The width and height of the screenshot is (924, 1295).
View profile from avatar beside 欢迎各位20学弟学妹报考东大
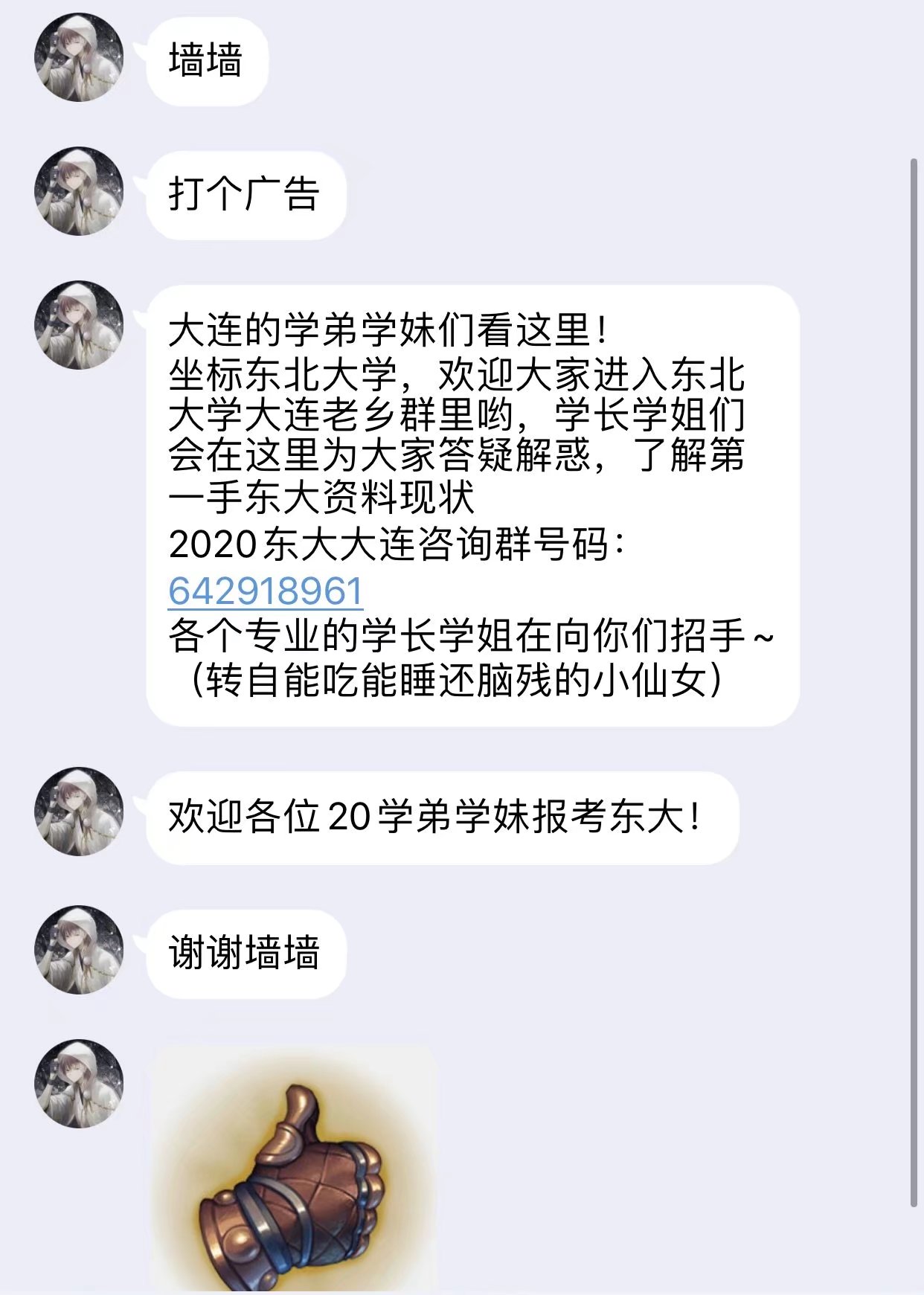point(79,812)
